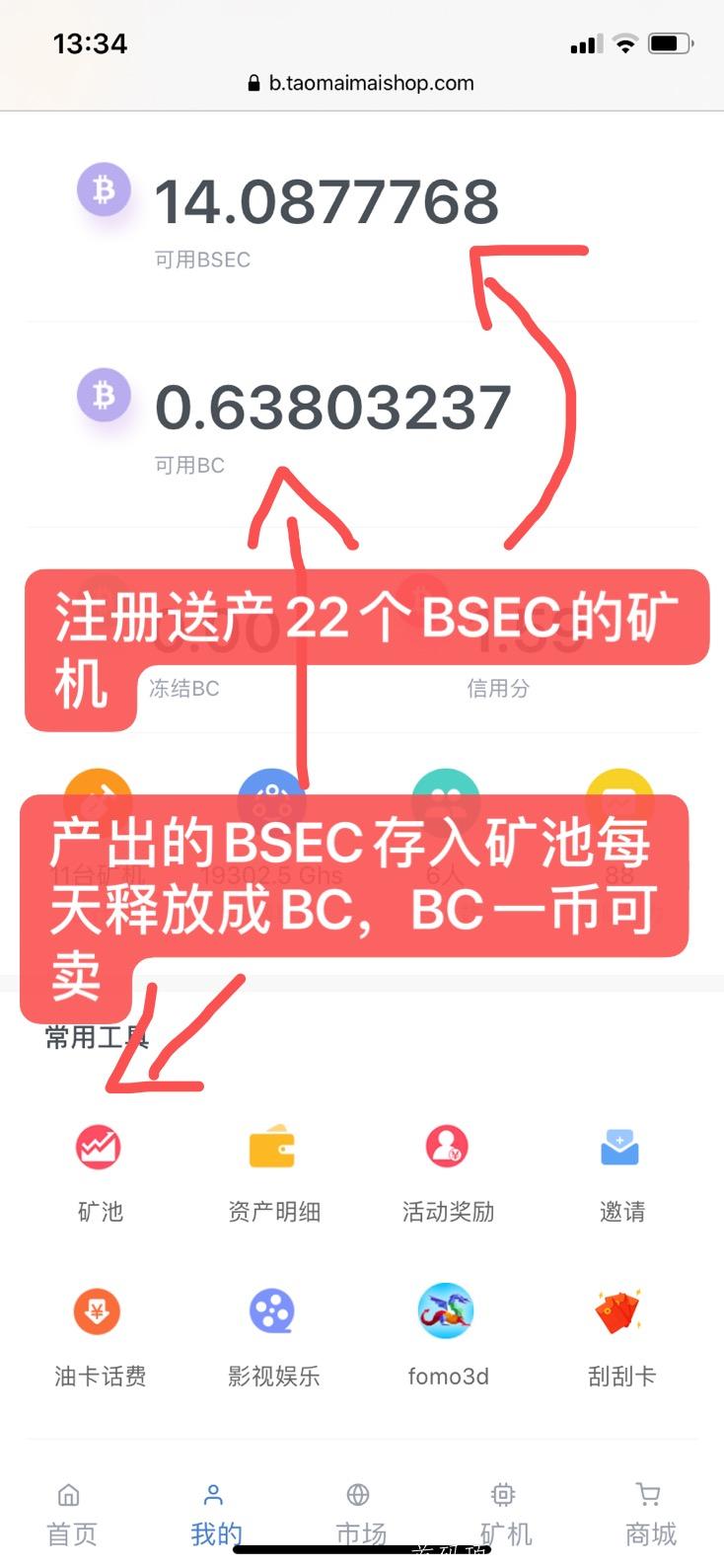The image size is (724, 1568).
Task: Go to the 矿机 miners tab
Action: (505, 1514)
